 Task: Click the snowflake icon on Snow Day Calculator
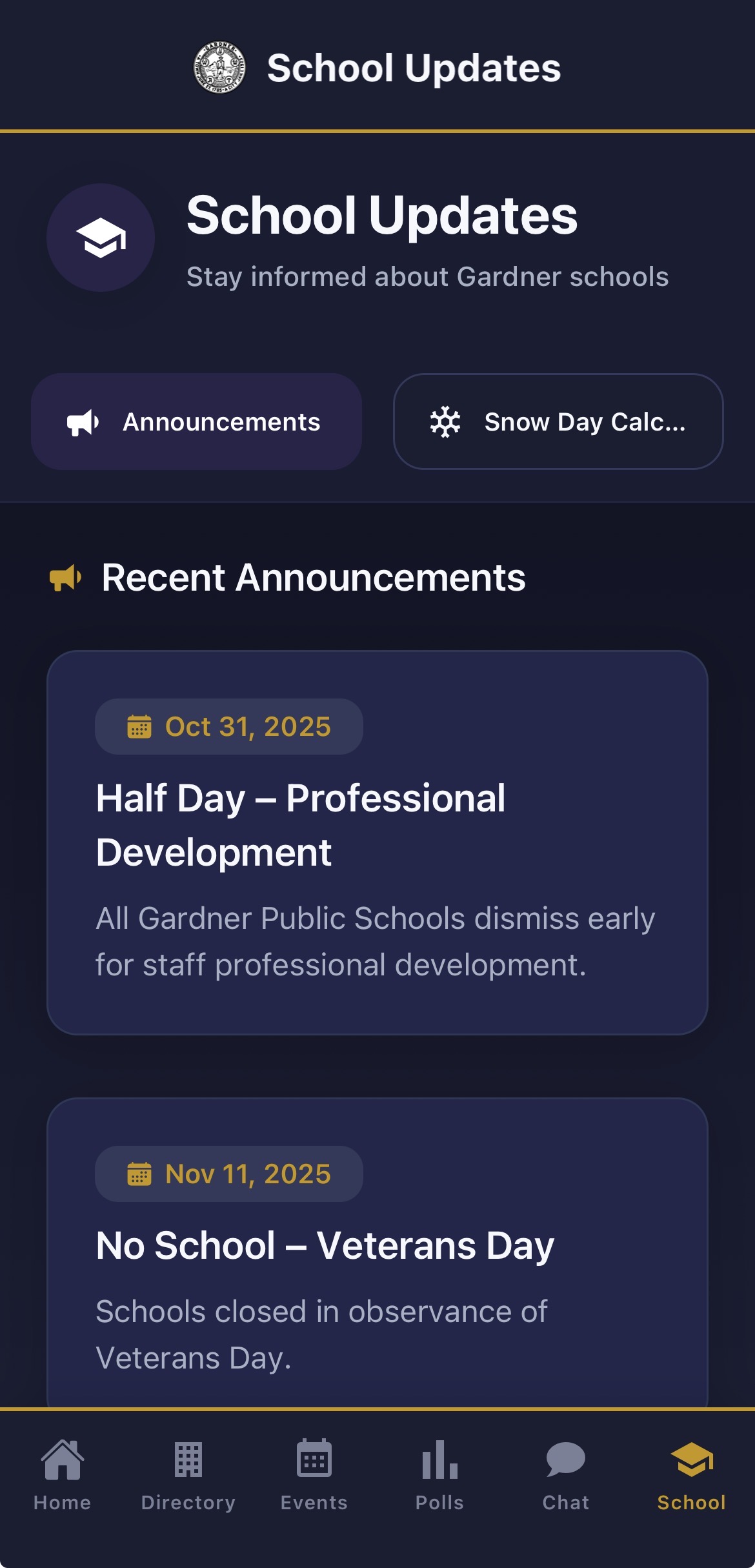pos(444,422)
